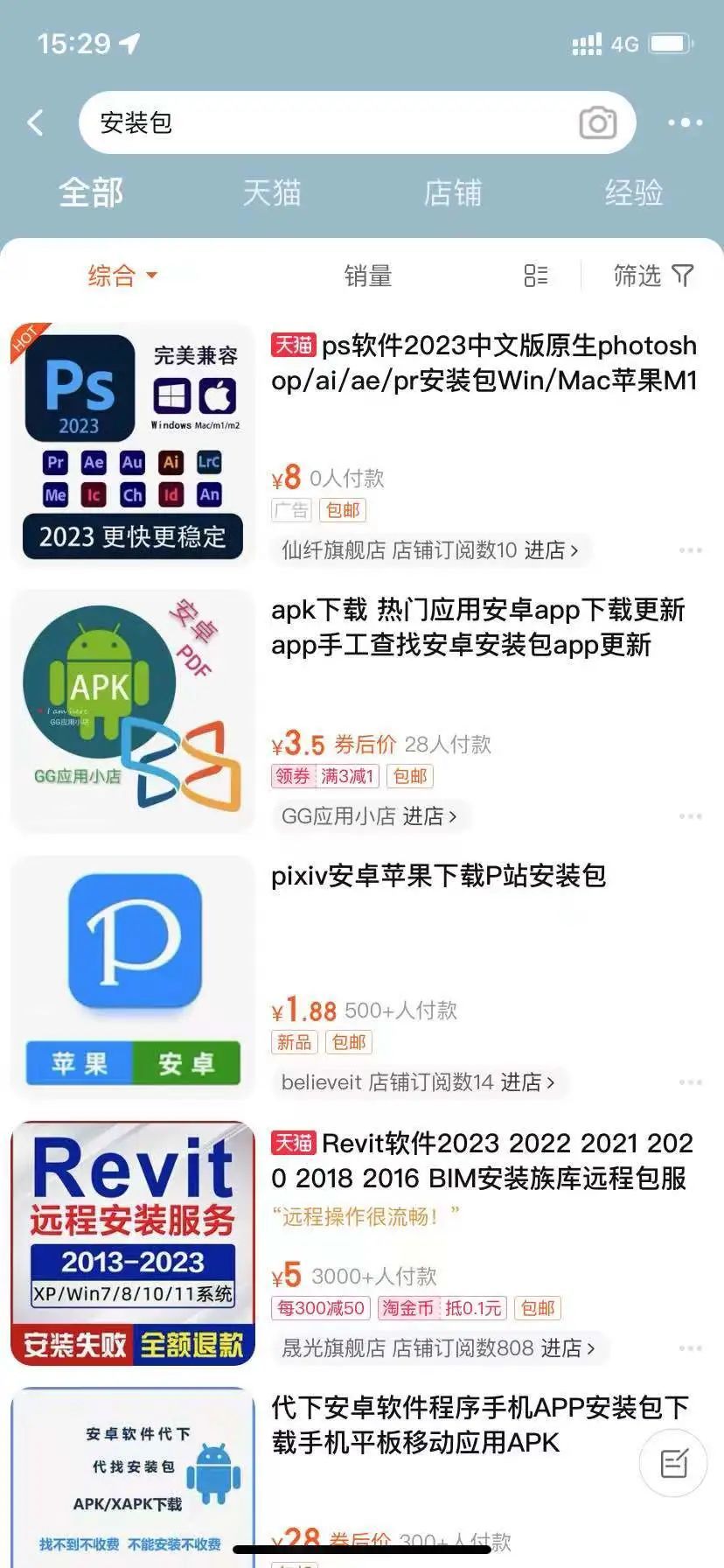Open the top-right overflow menu
This screenshot has height=1568, width=724.
click(x=685, y=122)
